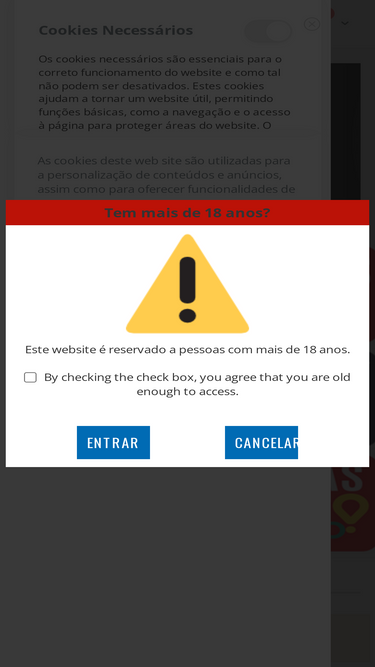Expand the top-right dropdown chevron
The height and width of the screenshot is (667, 375).
point(345,23)
